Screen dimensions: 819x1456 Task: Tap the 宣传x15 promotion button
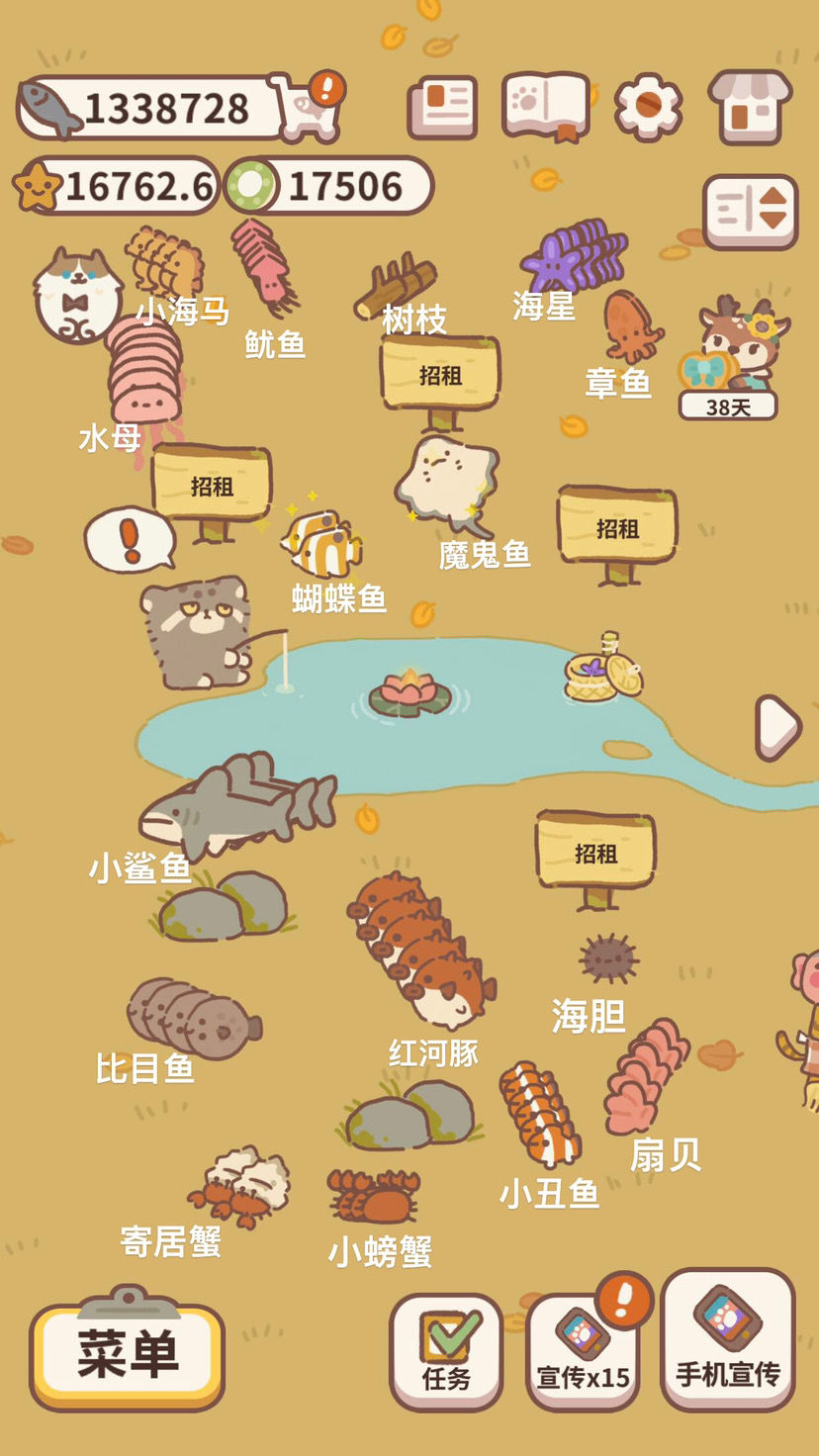584,1353
